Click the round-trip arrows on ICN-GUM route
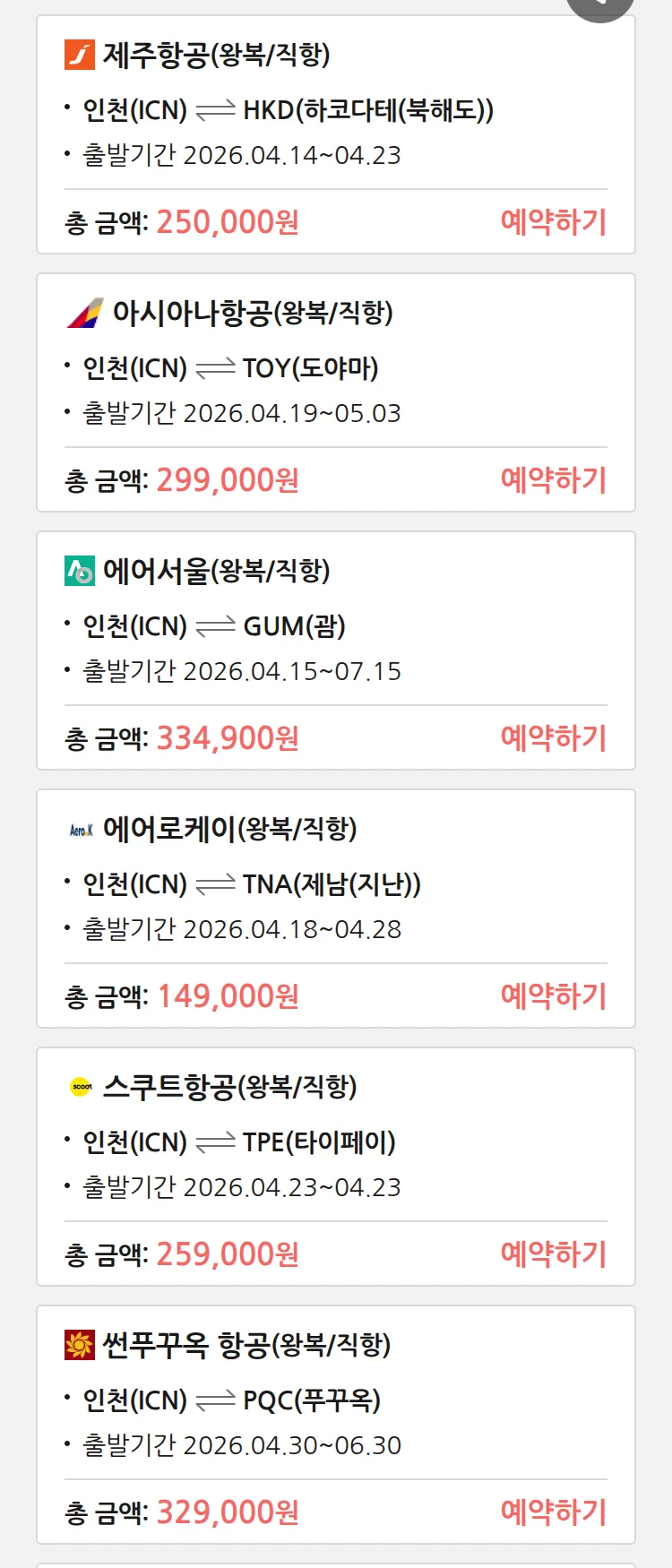672x1568 pixels. tap(217, 625)
